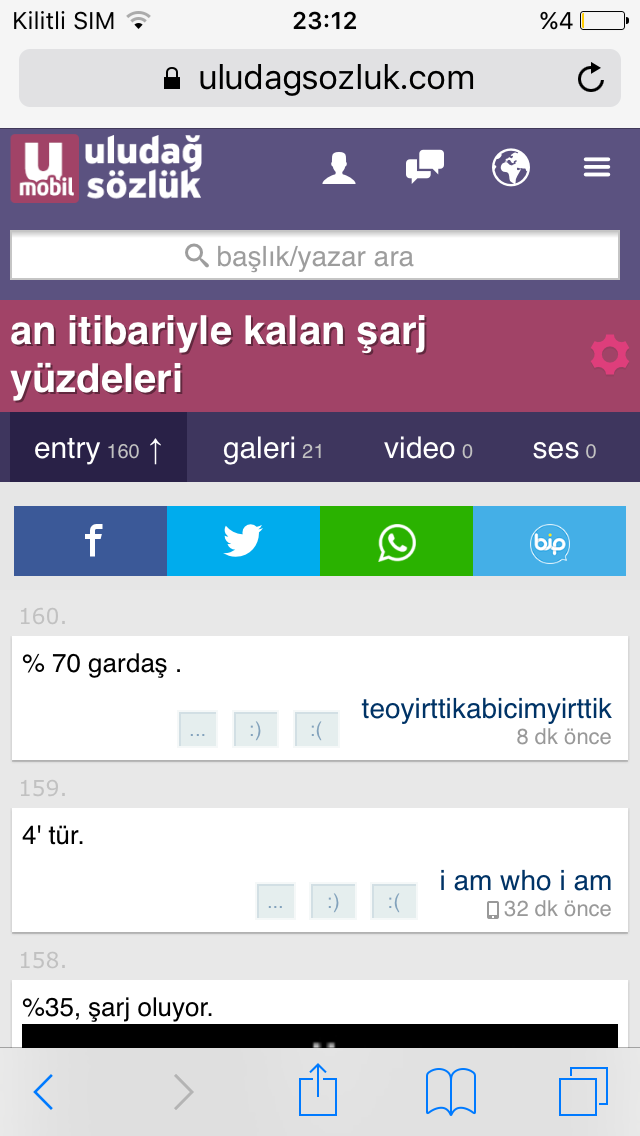The image size is (640, 1136).
Task: Share topic via WhatsApp
Action: [396, 541]
